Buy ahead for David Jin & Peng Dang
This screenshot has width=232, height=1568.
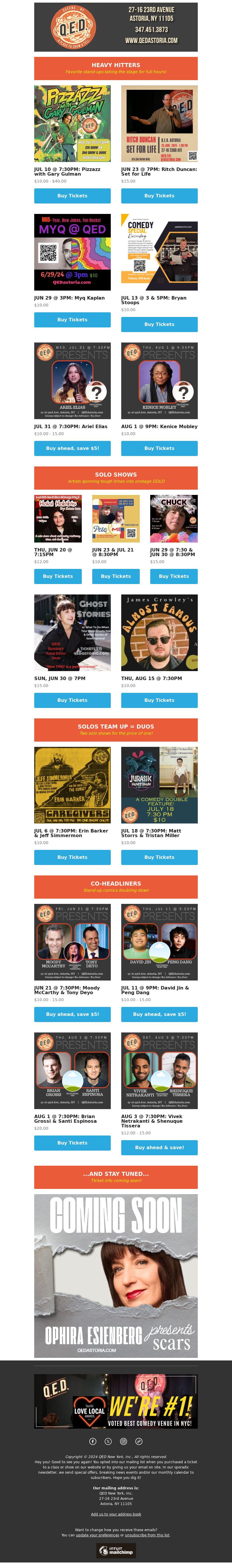click(x=159, y=1014)
